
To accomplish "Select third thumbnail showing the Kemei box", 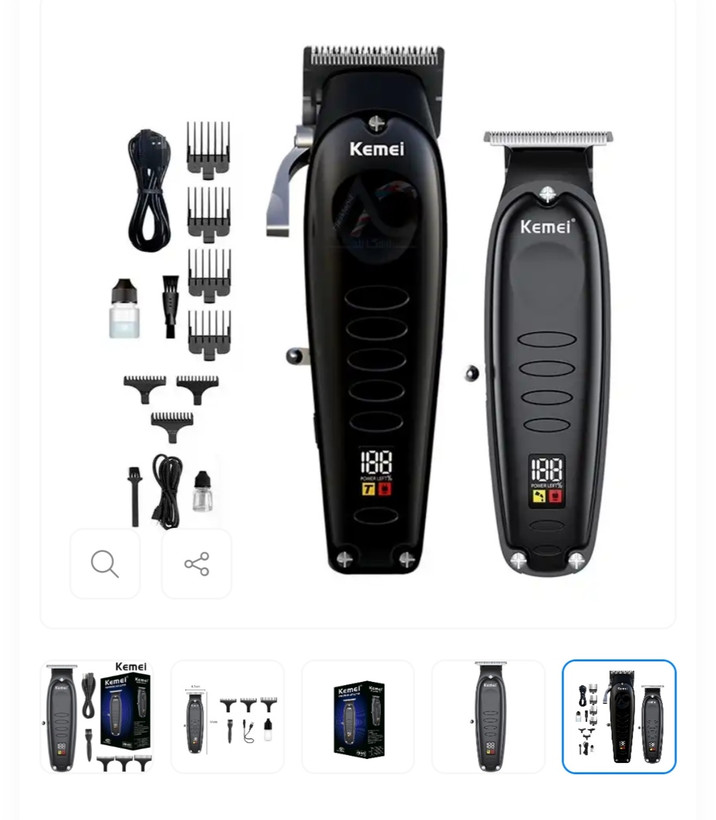I will (358, 716).
